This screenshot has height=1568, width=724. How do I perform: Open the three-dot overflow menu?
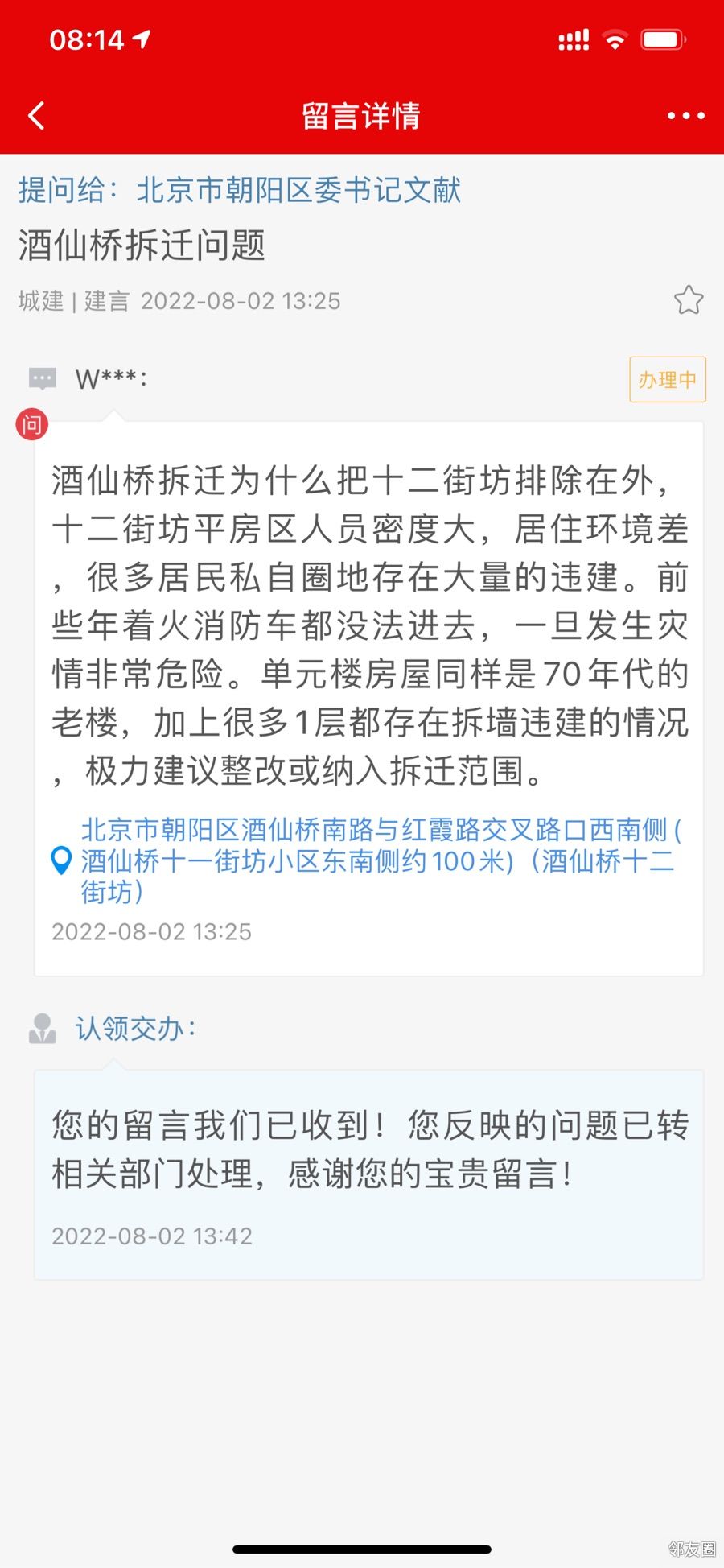point(685,116)
